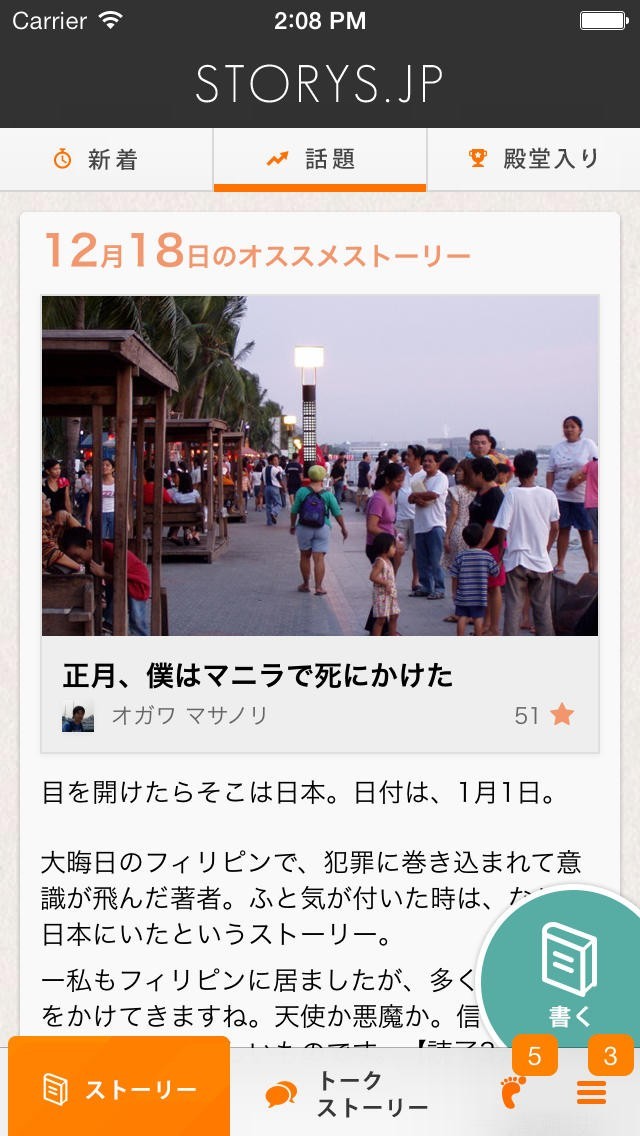Open the hamburger menu with badge 3
Screen dimensions: 640x1136
(x=592, y=1092)
